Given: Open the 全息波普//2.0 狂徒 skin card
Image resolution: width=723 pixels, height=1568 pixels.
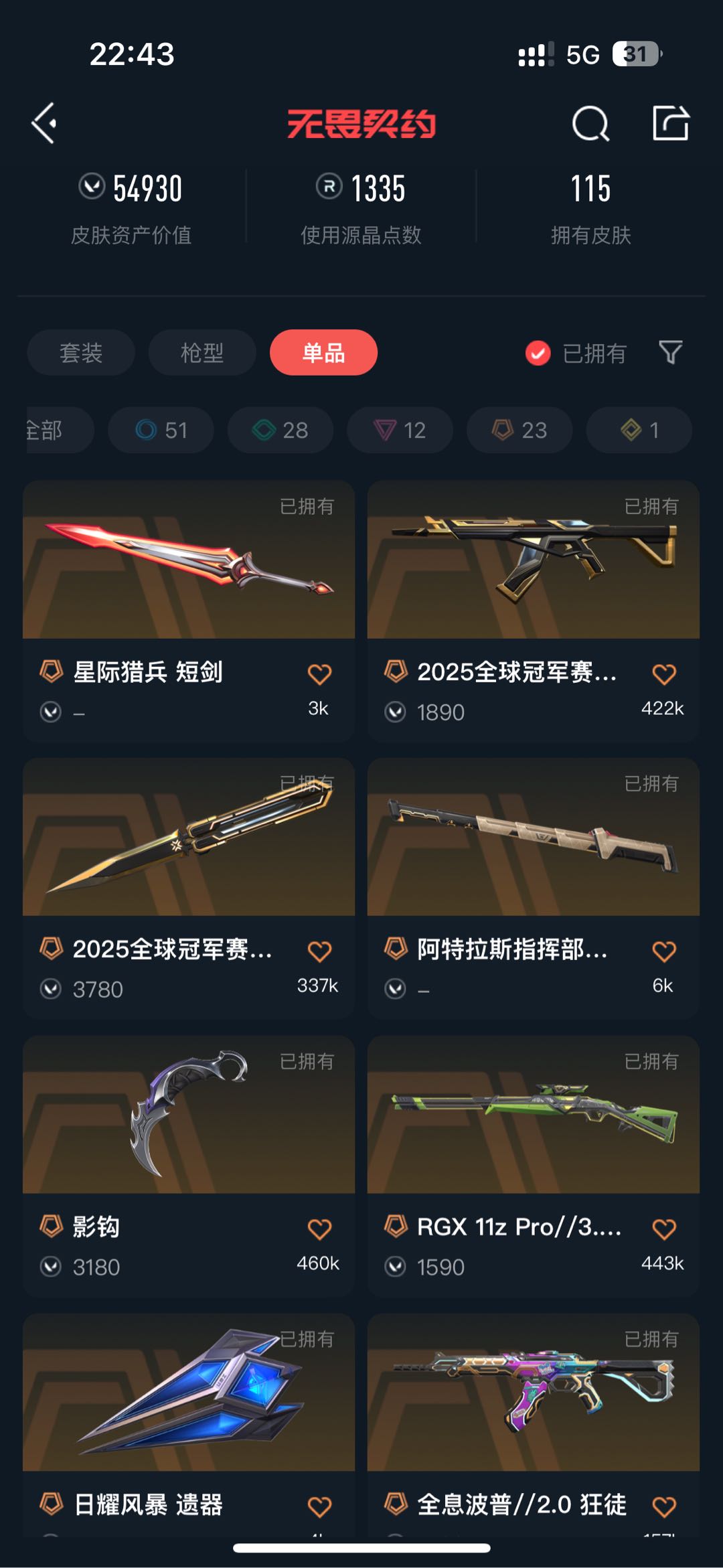Looking at the screenshot, I should tap(534, 1425).
